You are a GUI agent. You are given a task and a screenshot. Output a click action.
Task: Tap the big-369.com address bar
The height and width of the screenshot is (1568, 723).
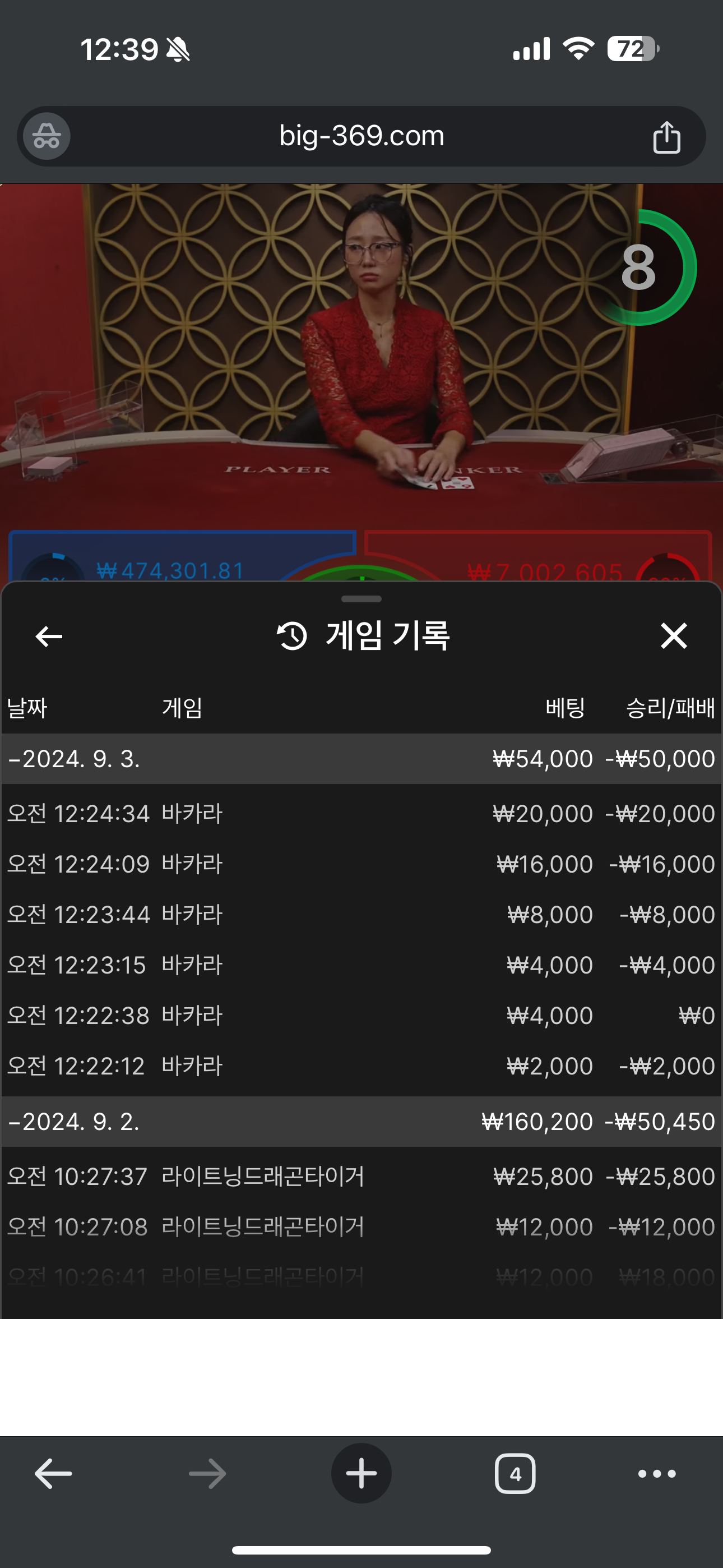(361, 136)
